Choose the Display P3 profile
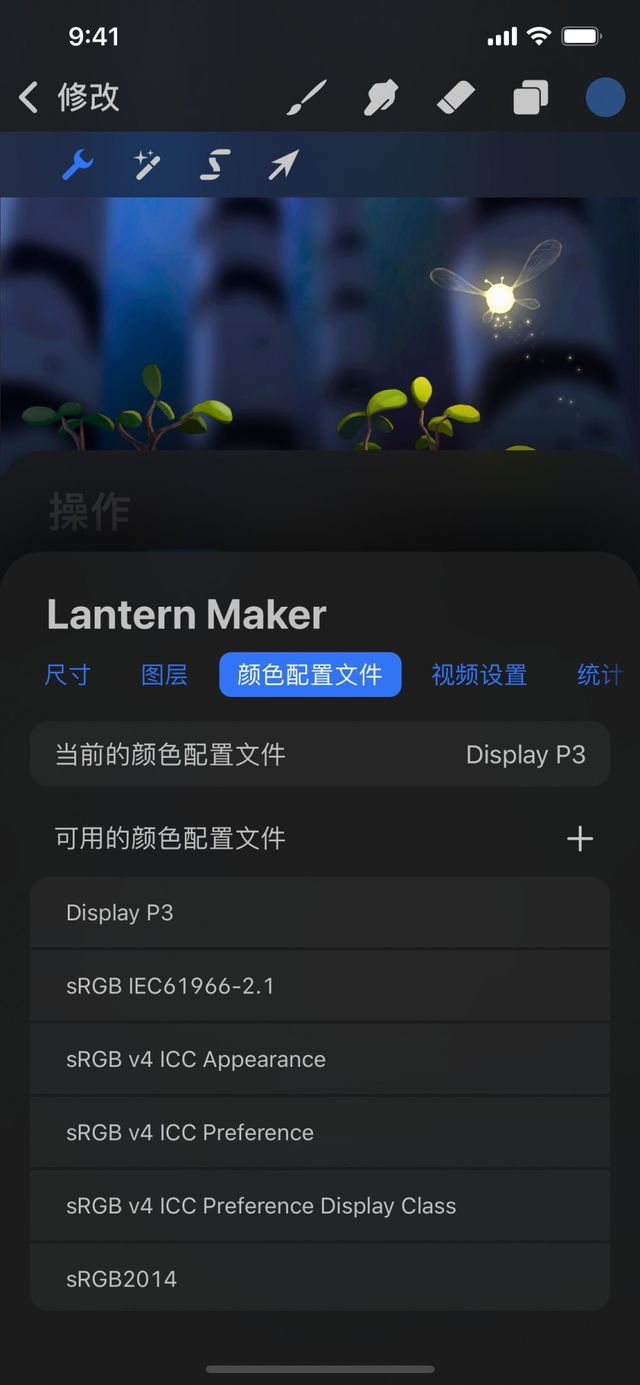640x1385 pixels. click(x=320, y=913)
